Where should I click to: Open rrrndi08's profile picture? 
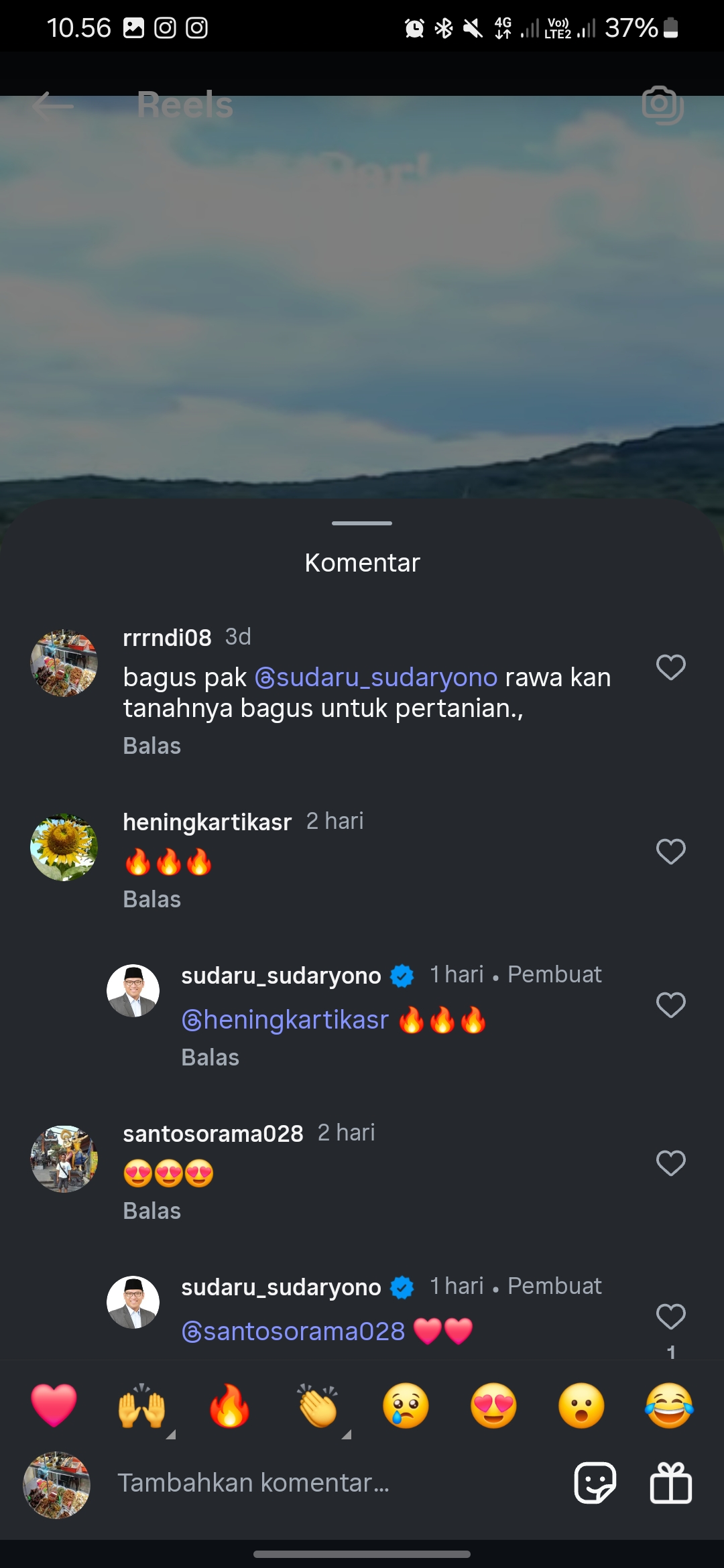(64, 663)
